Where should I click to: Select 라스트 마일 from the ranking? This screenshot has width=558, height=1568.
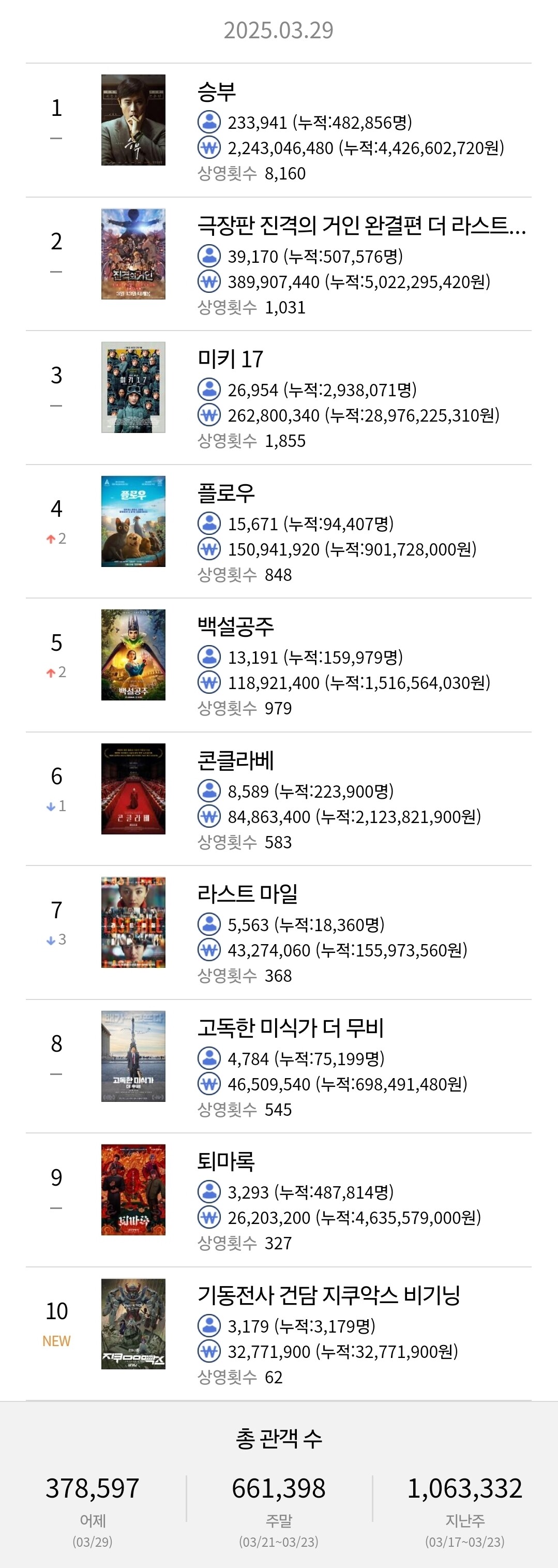[x=247, y=893]
